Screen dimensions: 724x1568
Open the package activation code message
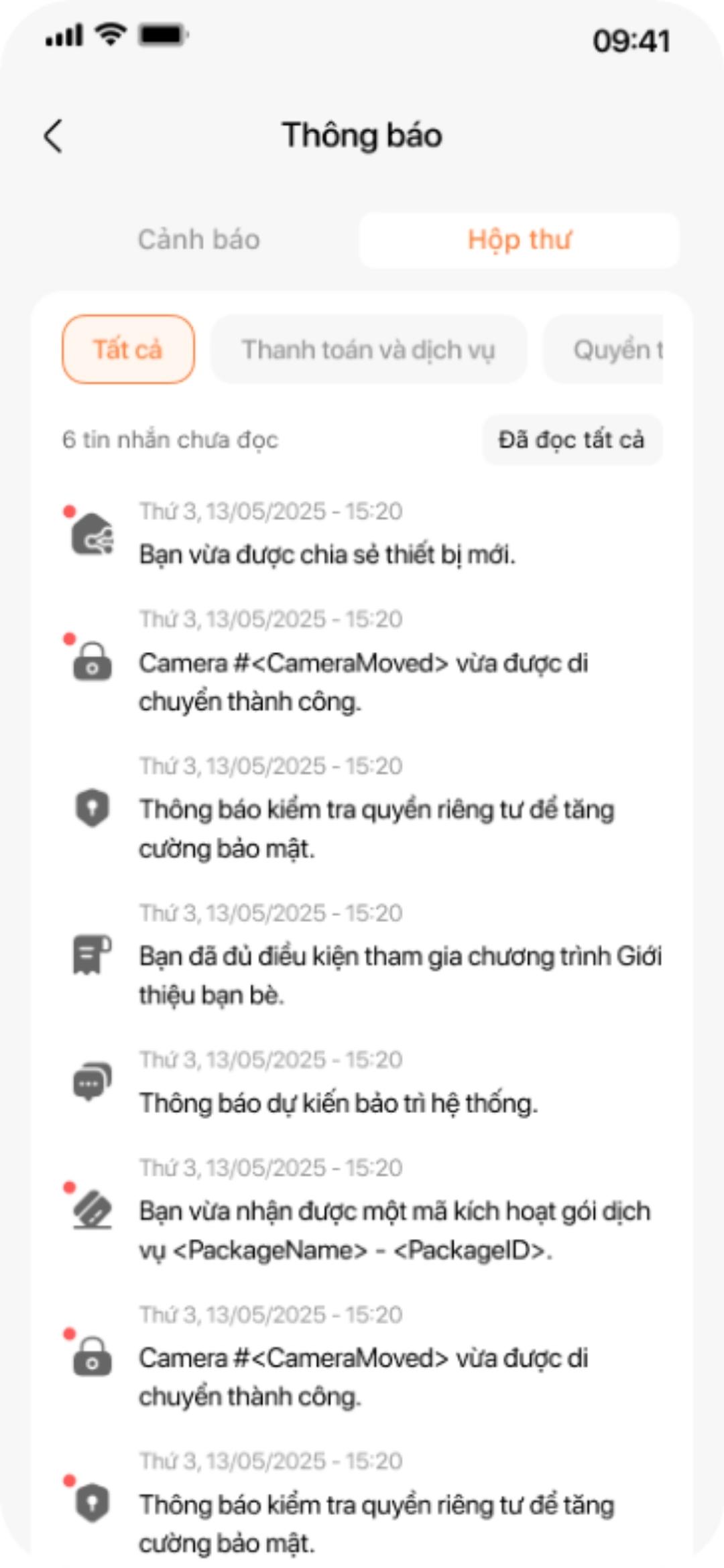point(394,1230)
